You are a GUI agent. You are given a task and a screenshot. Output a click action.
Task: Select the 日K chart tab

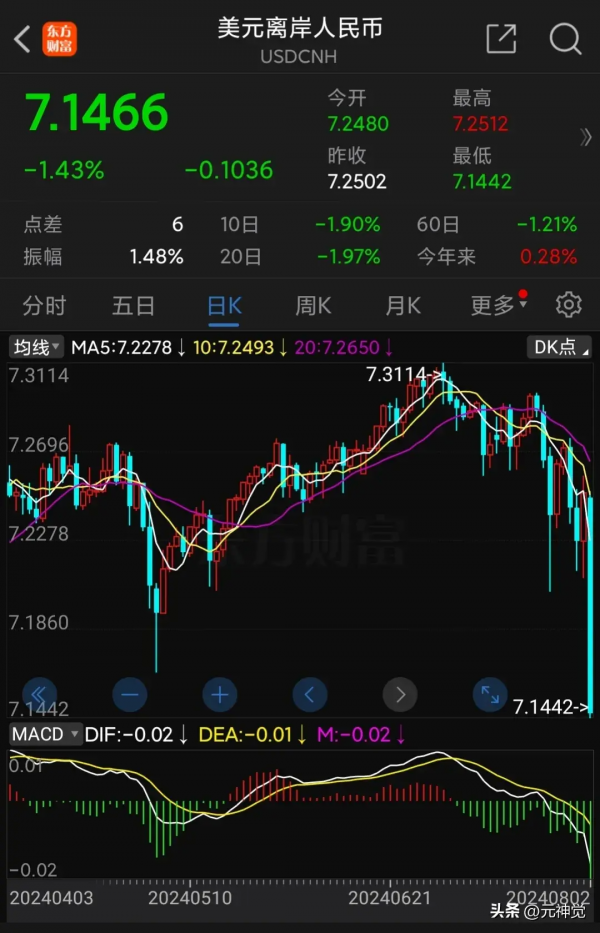click(224, 305)
